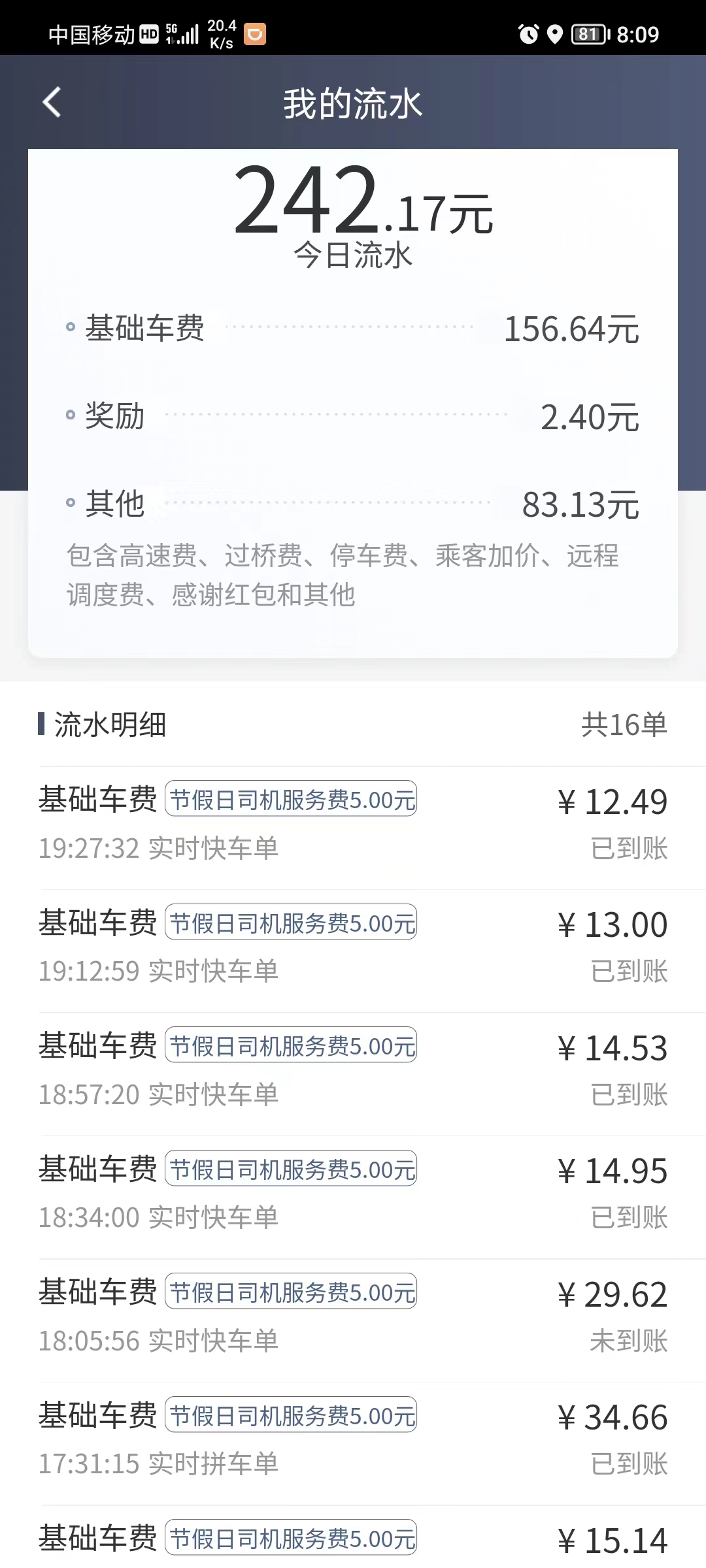The height and width of the screenshot is (1568, 706).
Task: Select the 流水明细 section header
Action: coord(108,725)
